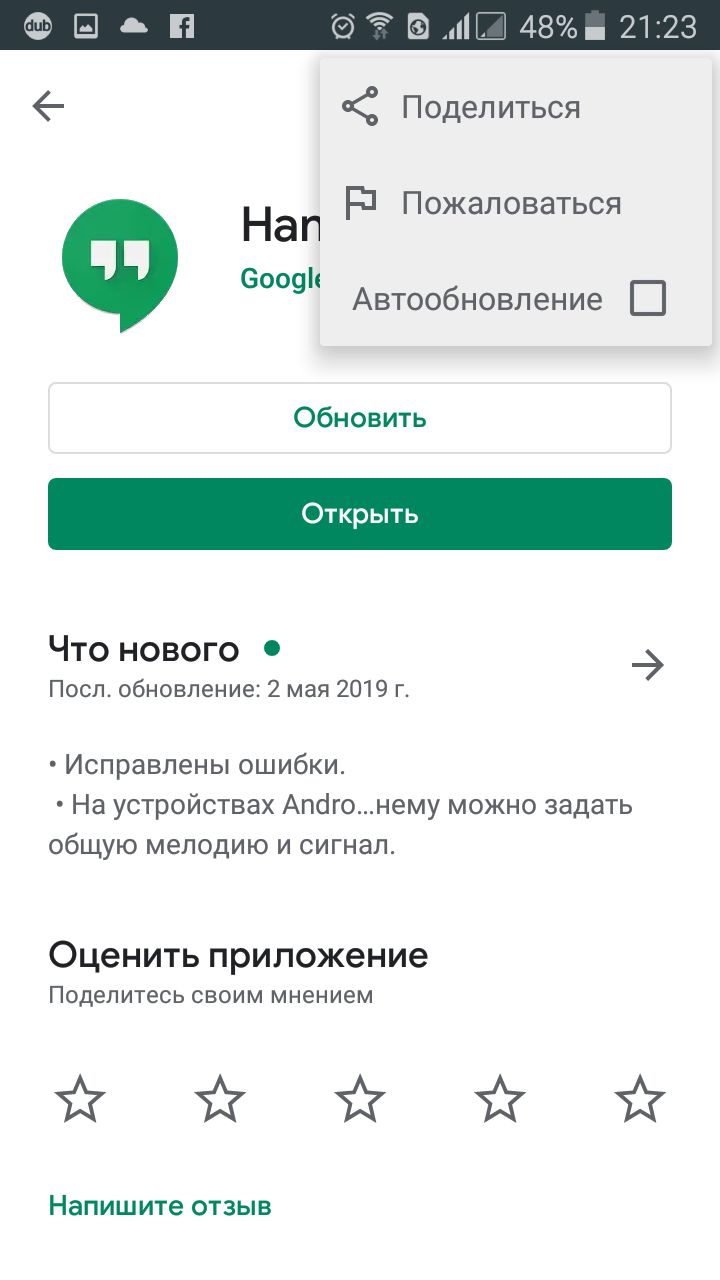Select Поделиться in the overflow menu

[490, 107]
